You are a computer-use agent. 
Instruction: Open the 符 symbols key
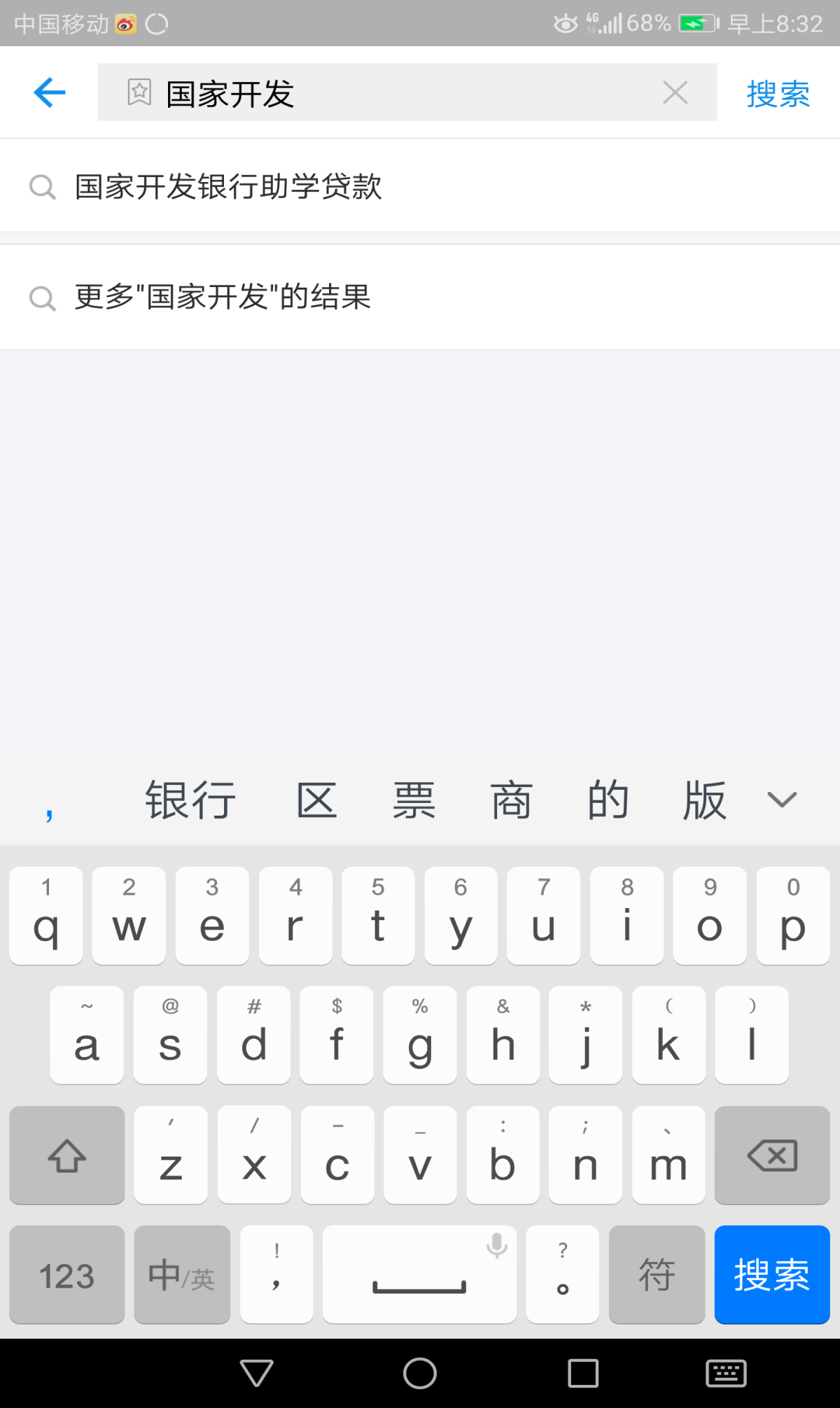[657, 1274]
